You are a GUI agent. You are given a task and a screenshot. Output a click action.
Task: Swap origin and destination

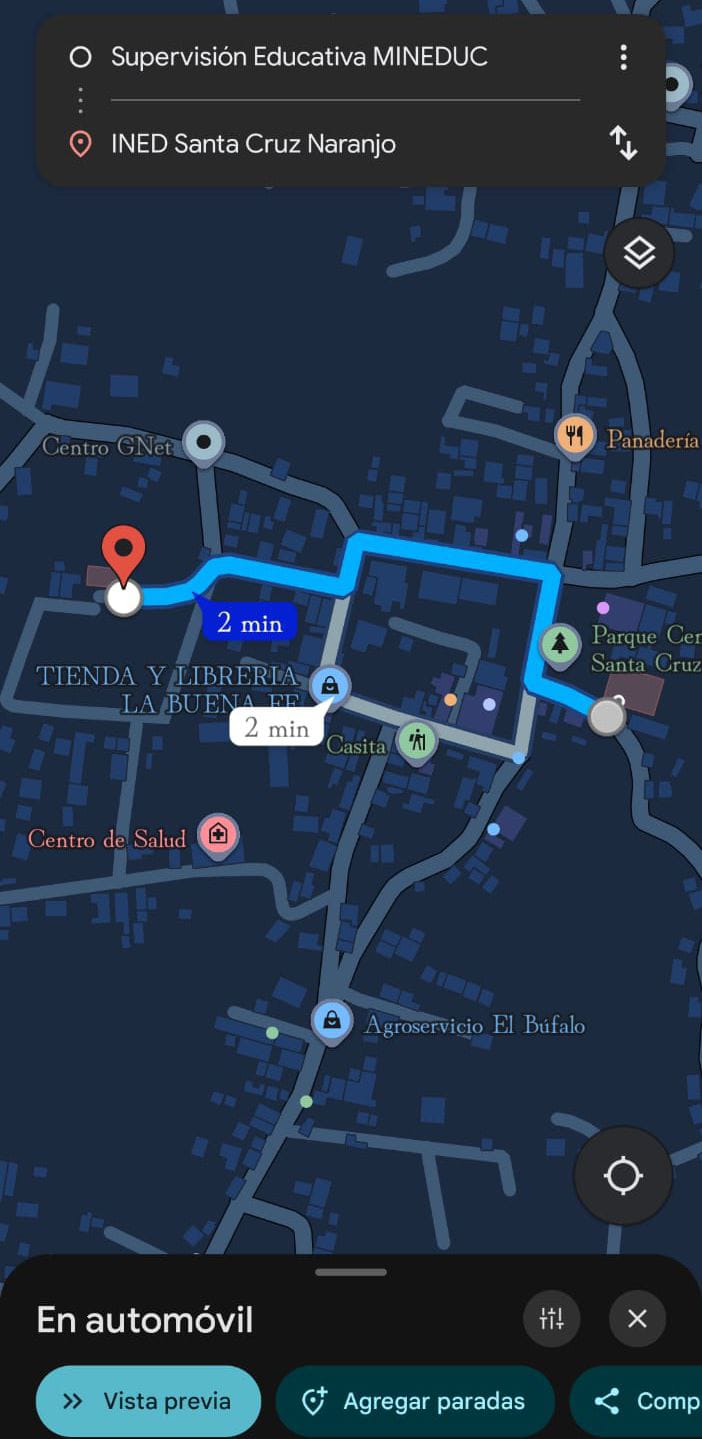tap(623, 143)
